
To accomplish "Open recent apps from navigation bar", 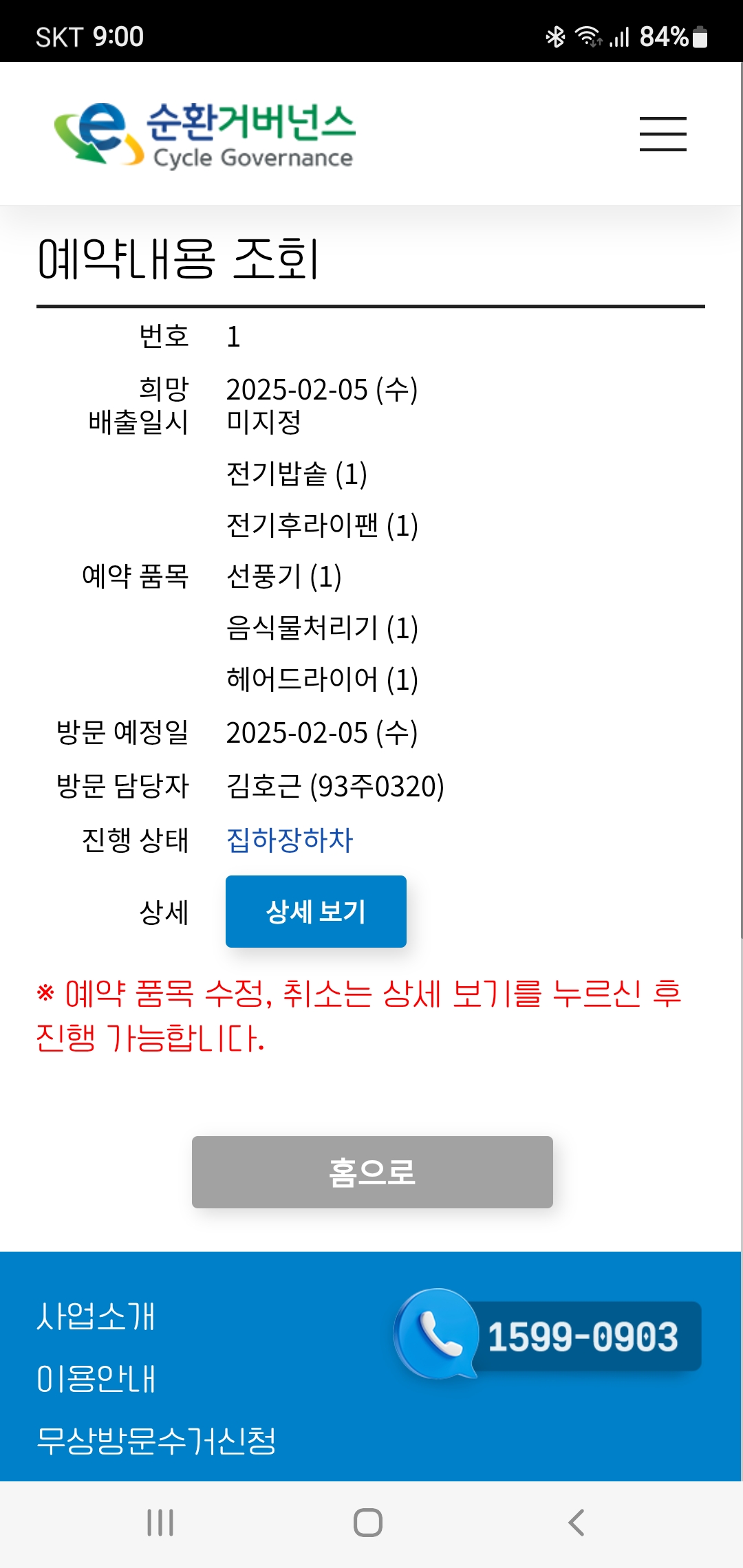I will pos(160,1523).
